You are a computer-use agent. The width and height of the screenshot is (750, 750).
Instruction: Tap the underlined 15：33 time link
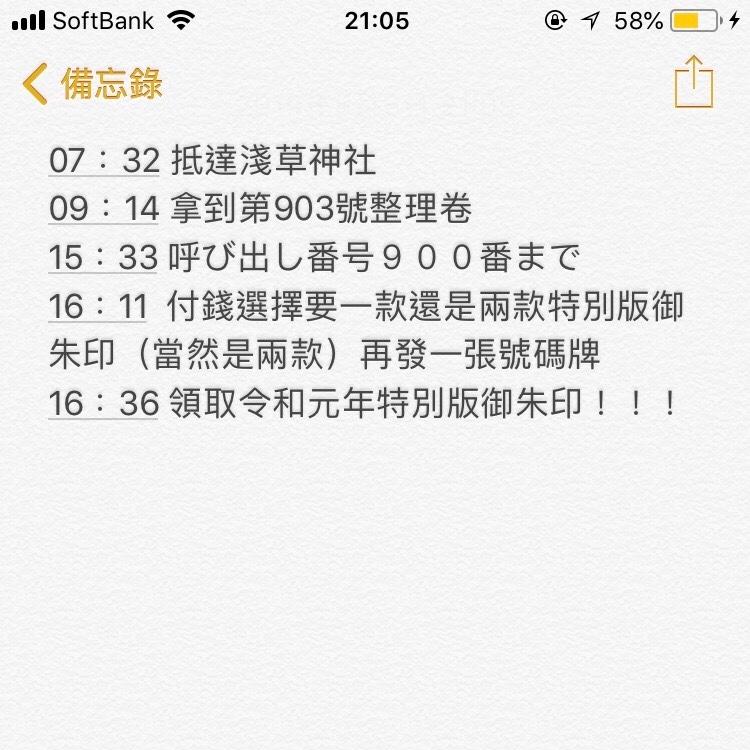(103, 258)
